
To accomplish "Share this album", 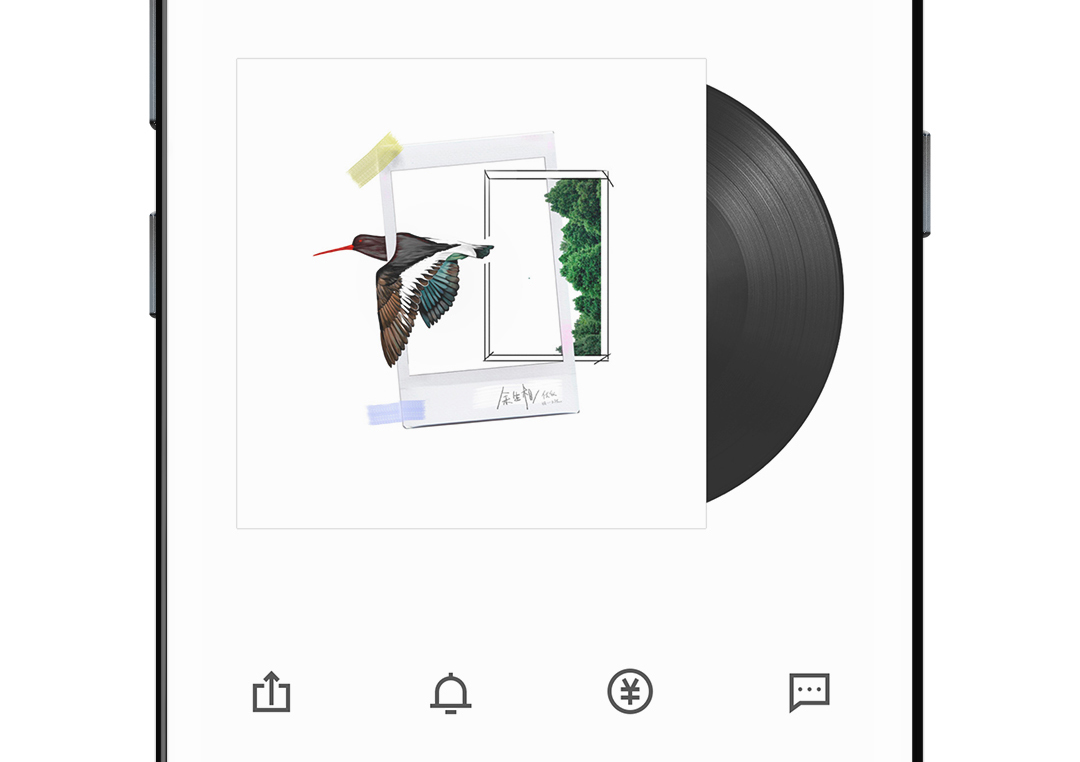I will [x=271, y=692].
